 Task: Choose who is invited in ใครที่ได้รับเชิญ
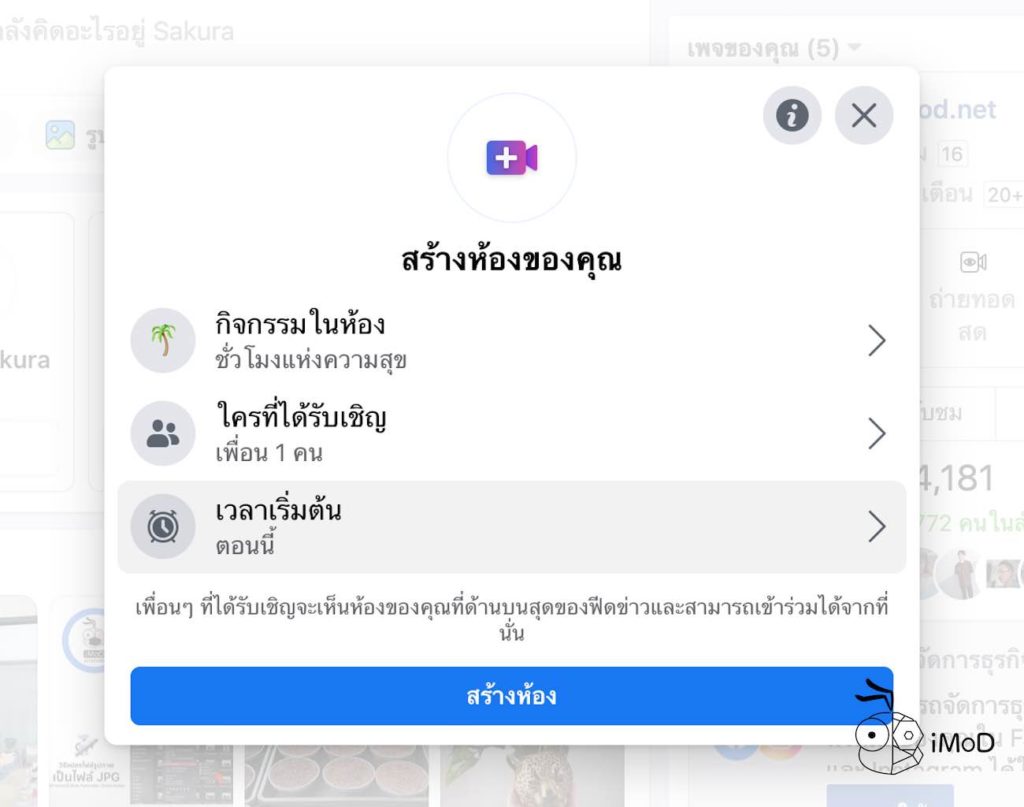coord(511,434)
